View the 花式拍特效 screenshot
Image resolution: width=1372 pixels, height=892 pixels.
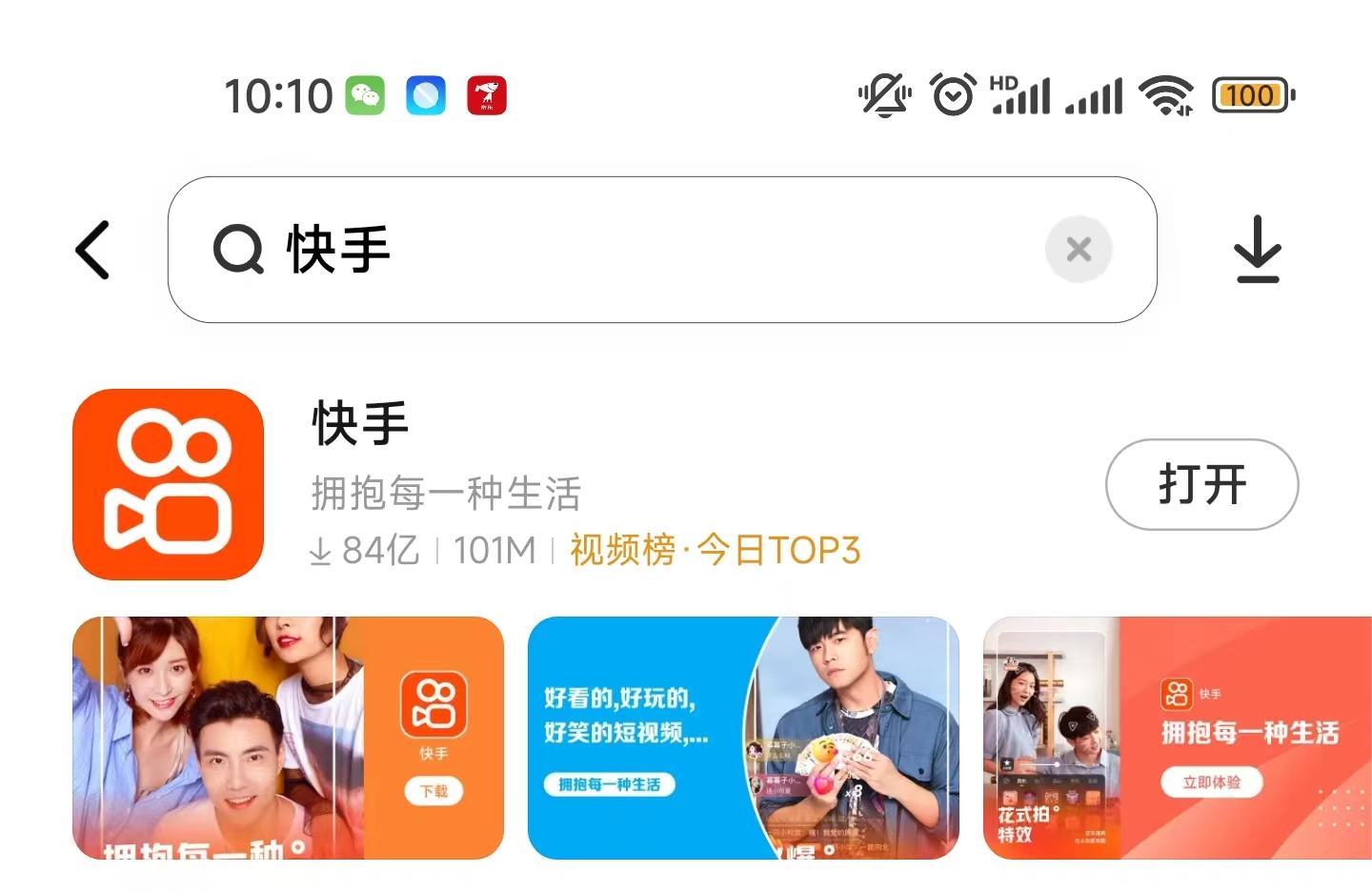(1178, 738)
